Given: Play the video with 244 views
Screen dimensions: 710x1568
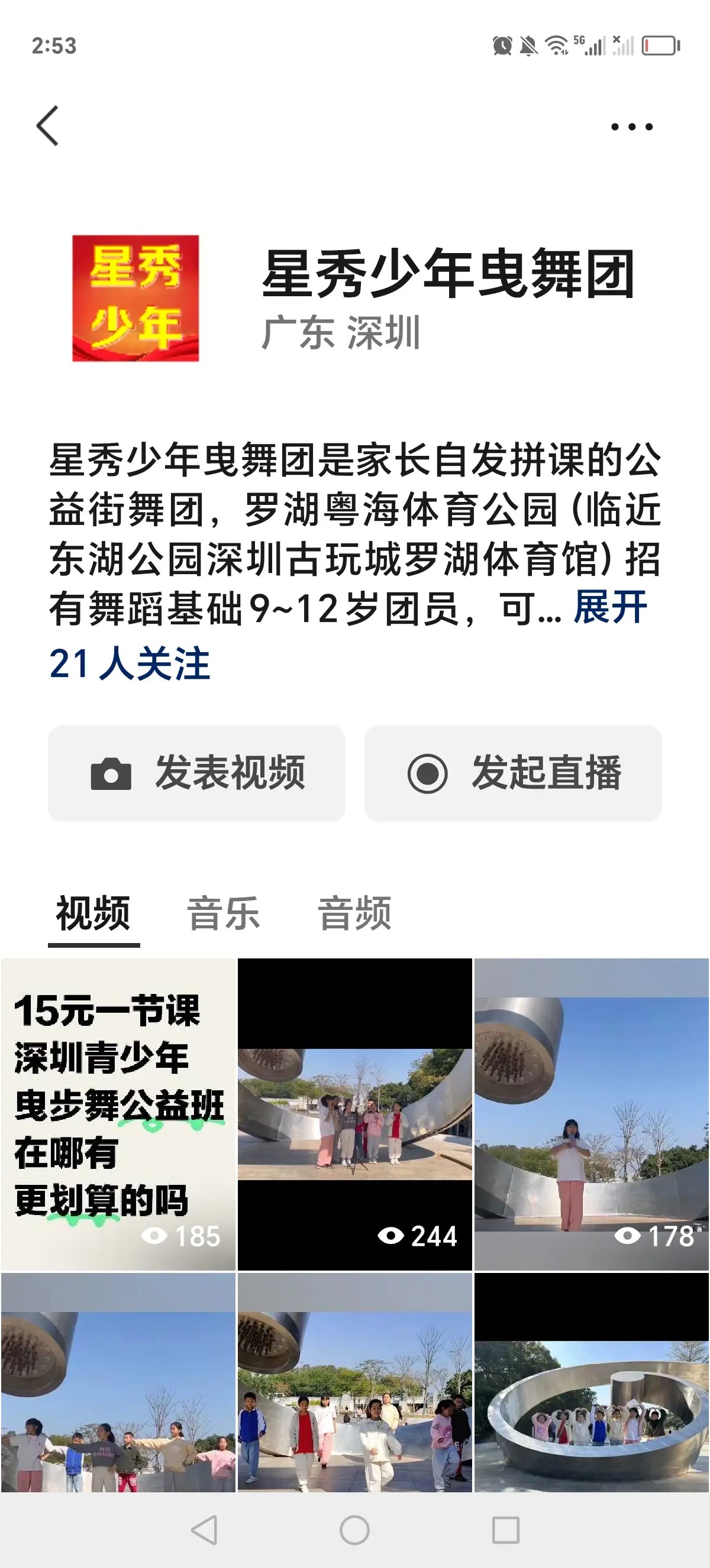Looking at the screenshot, I should [354, 1113].
